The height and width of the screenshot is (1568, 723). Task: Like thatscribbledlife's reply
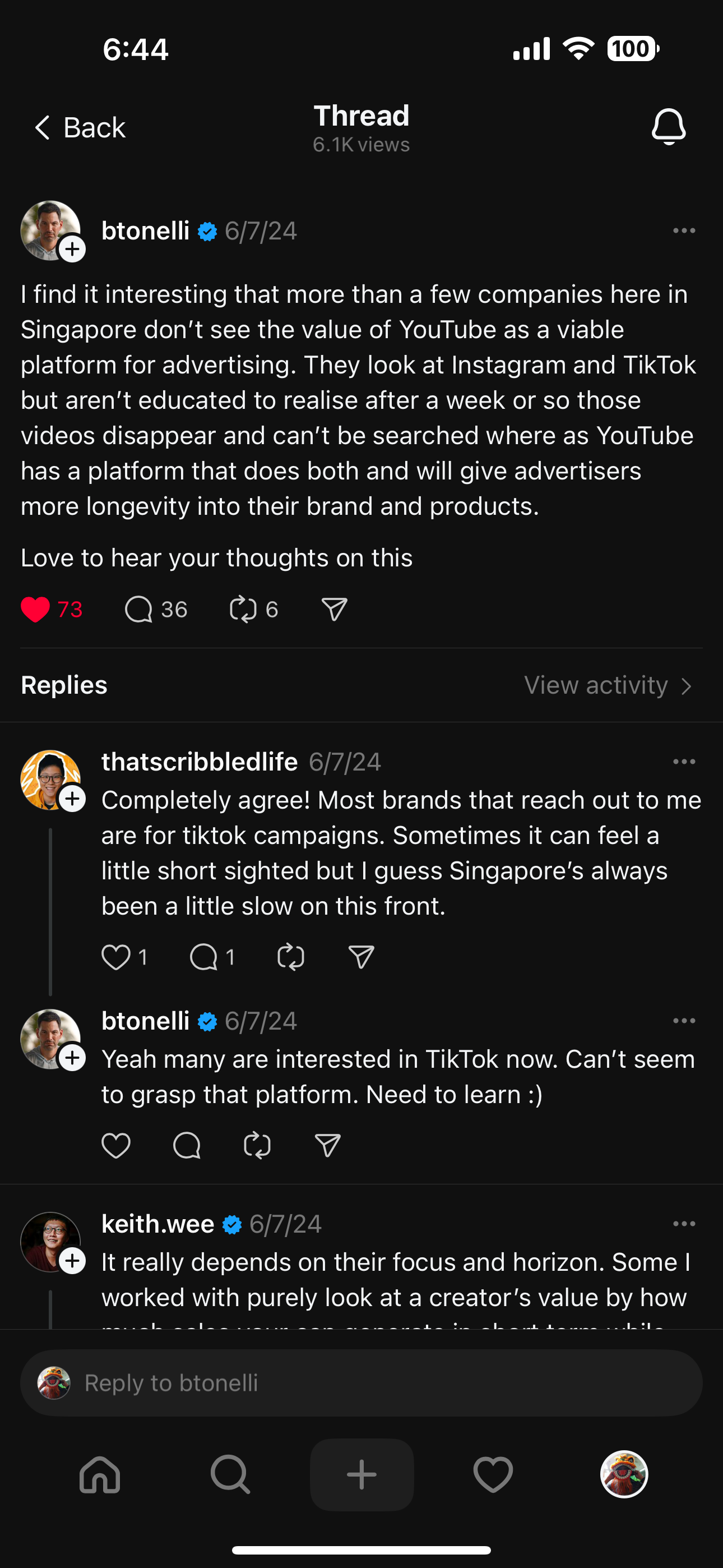(x=117, y=956)
